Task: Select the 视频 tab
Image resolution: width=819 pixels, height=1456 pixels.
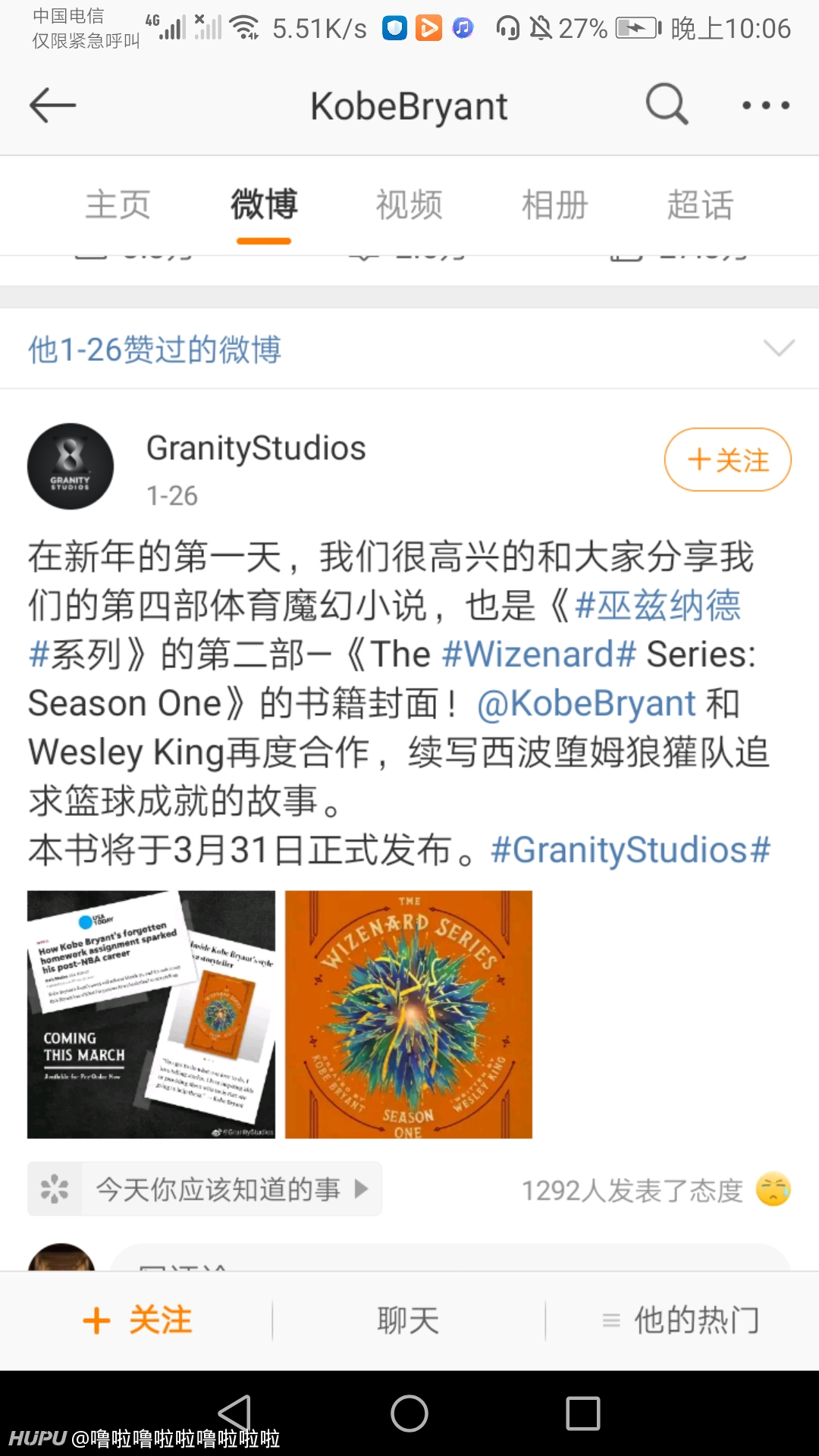Action: [409, 205]
